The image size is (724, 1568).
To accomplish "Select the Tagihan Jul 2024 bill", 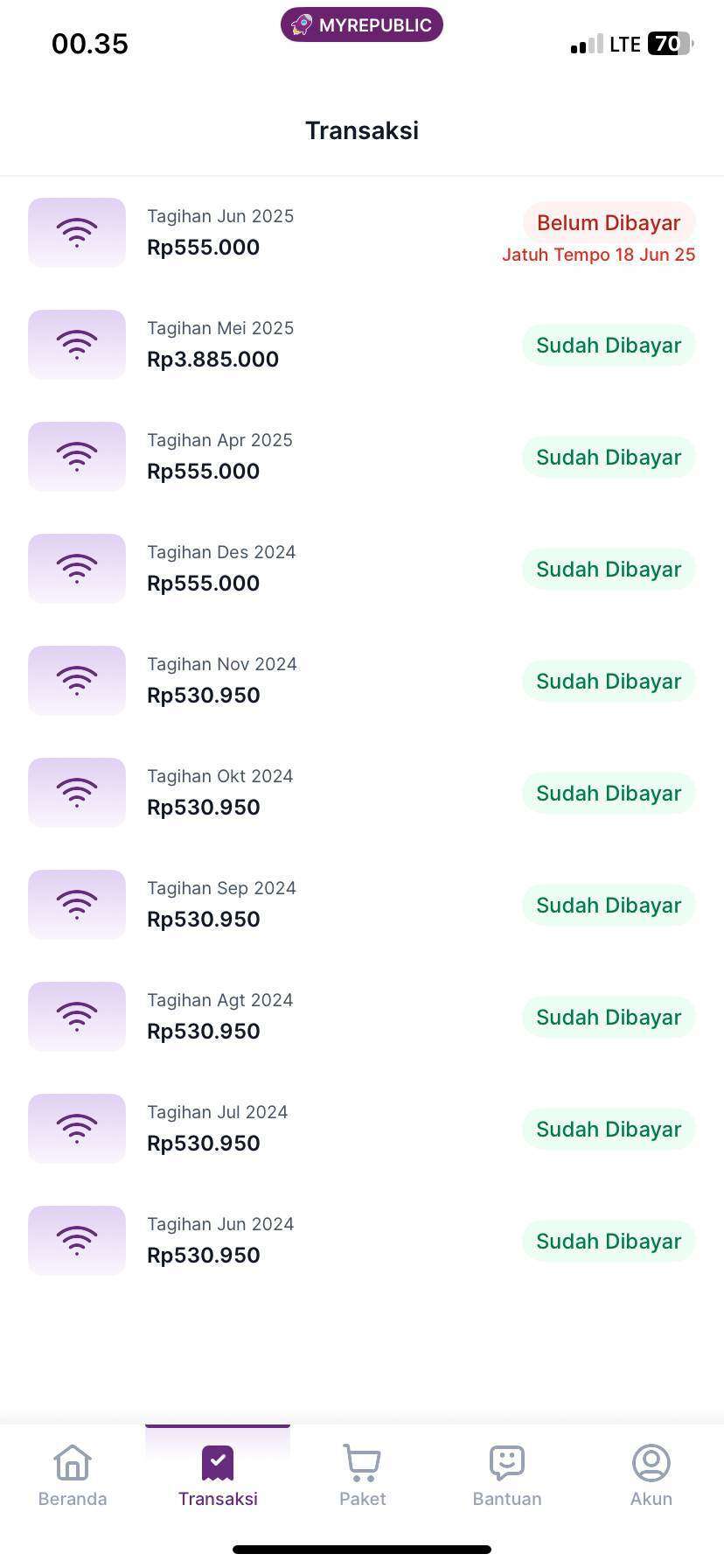I will 362,1129.
